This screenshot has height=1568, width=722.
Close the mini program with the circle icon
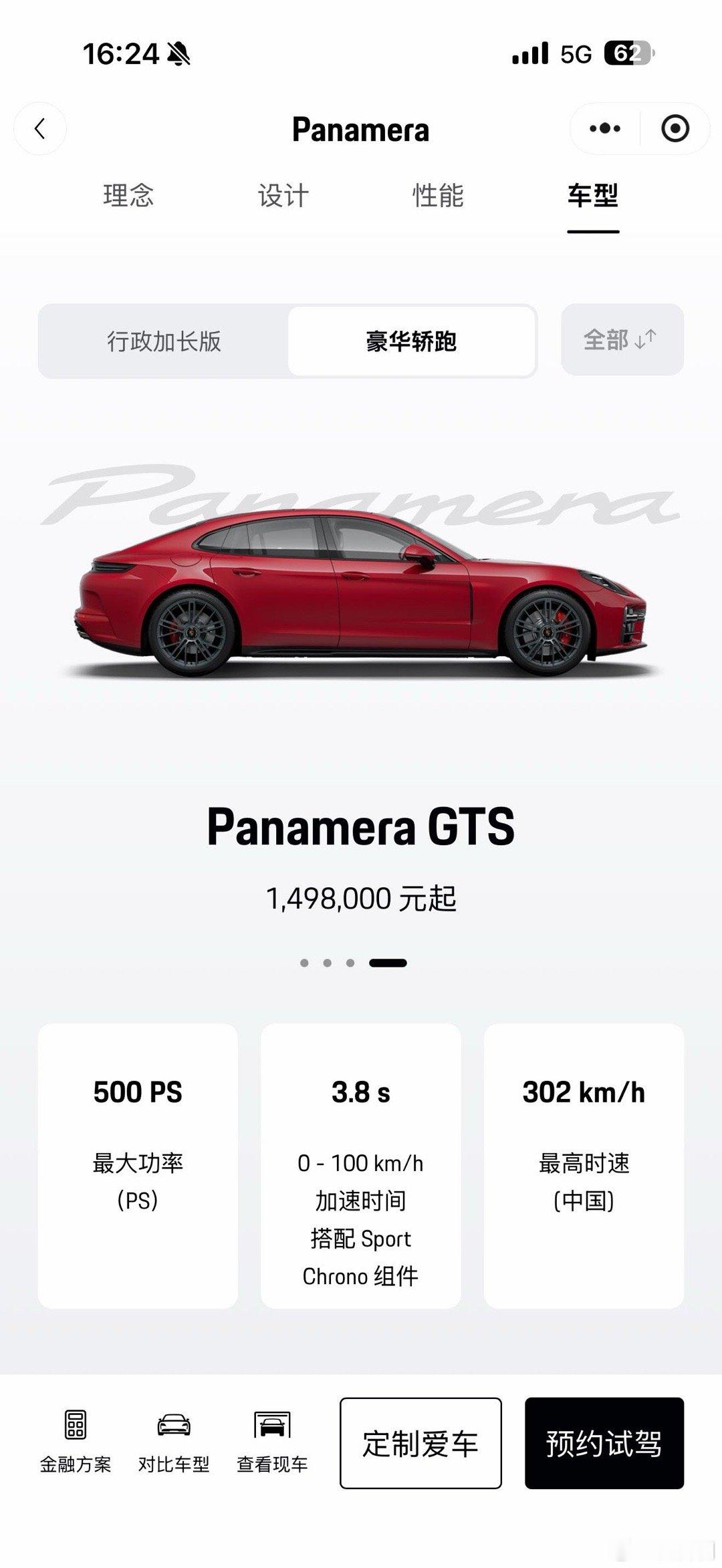[675, 128]
